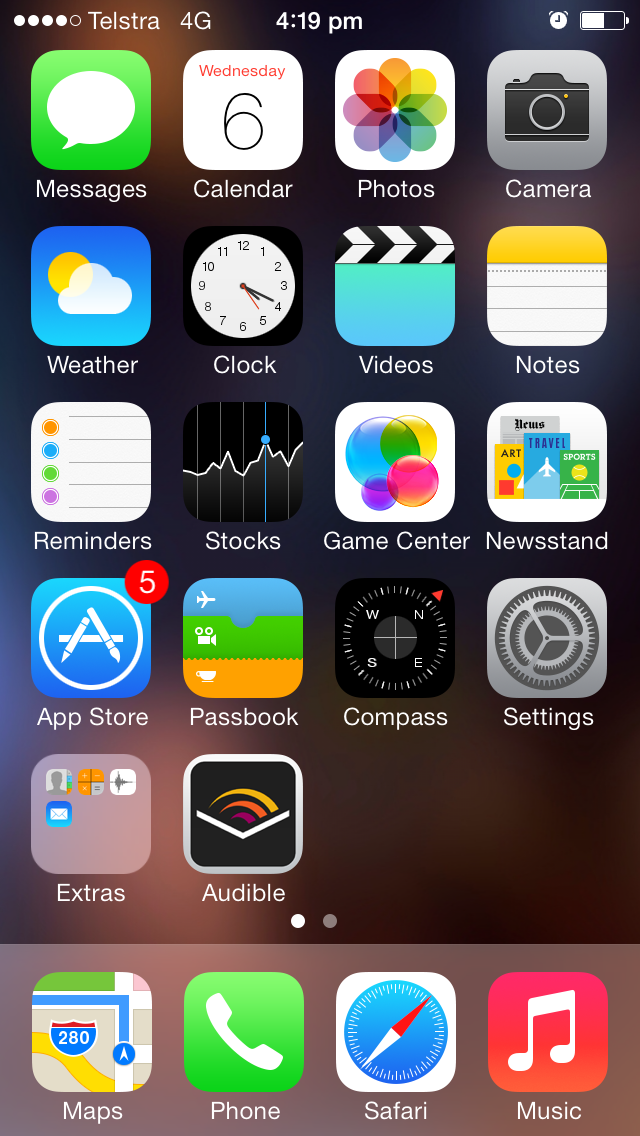
Task: Launch the Audible app
Action: tap(243, 814)
